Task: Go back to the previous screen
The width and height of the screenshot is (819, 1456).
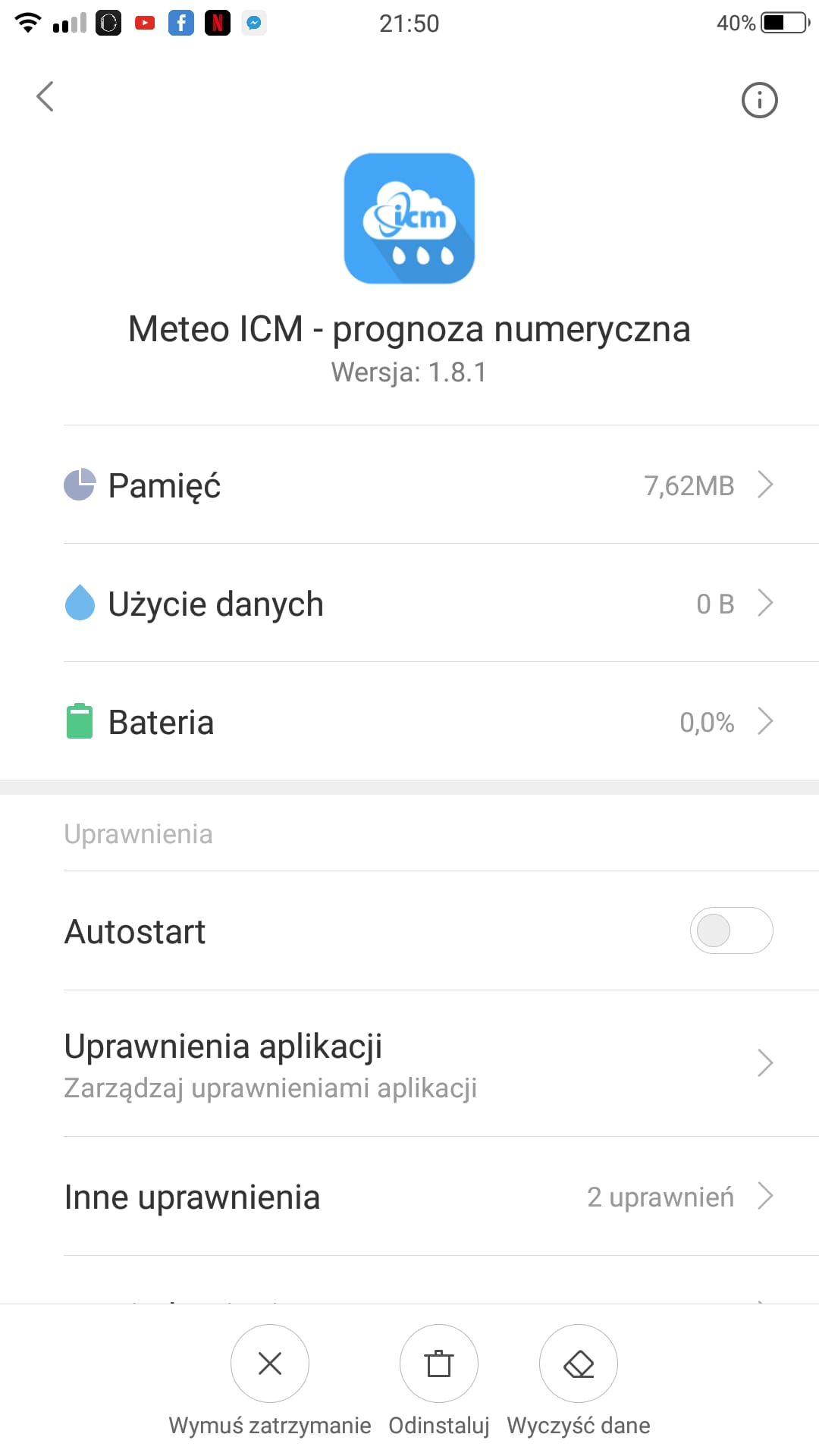Action: [x=45, y=96]
